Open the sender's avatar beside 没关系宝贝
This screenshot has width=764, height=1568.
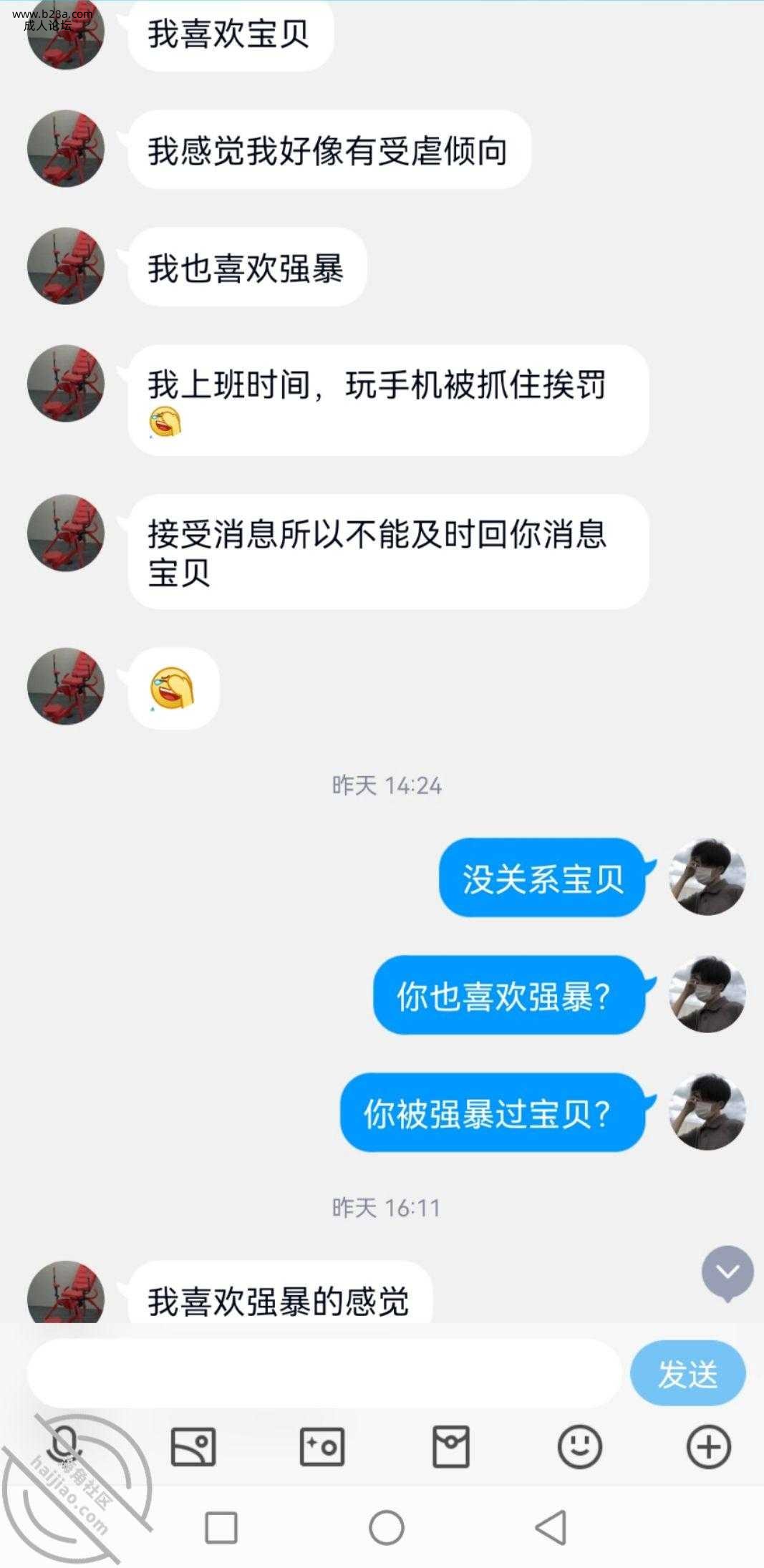tap(707, 877)
